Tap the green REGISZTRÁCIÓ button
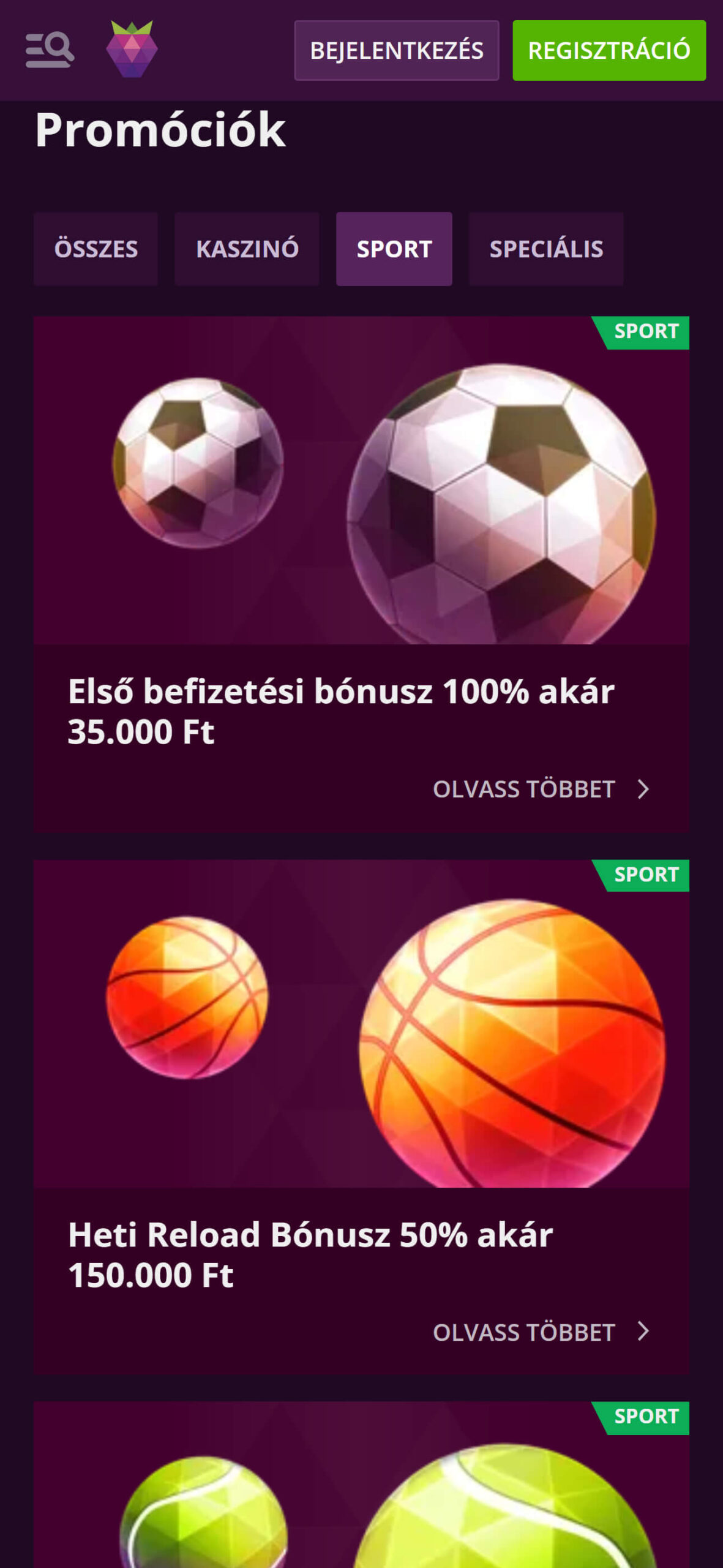The width and height of the screenshot is (723, 1568). click(609, 50)
